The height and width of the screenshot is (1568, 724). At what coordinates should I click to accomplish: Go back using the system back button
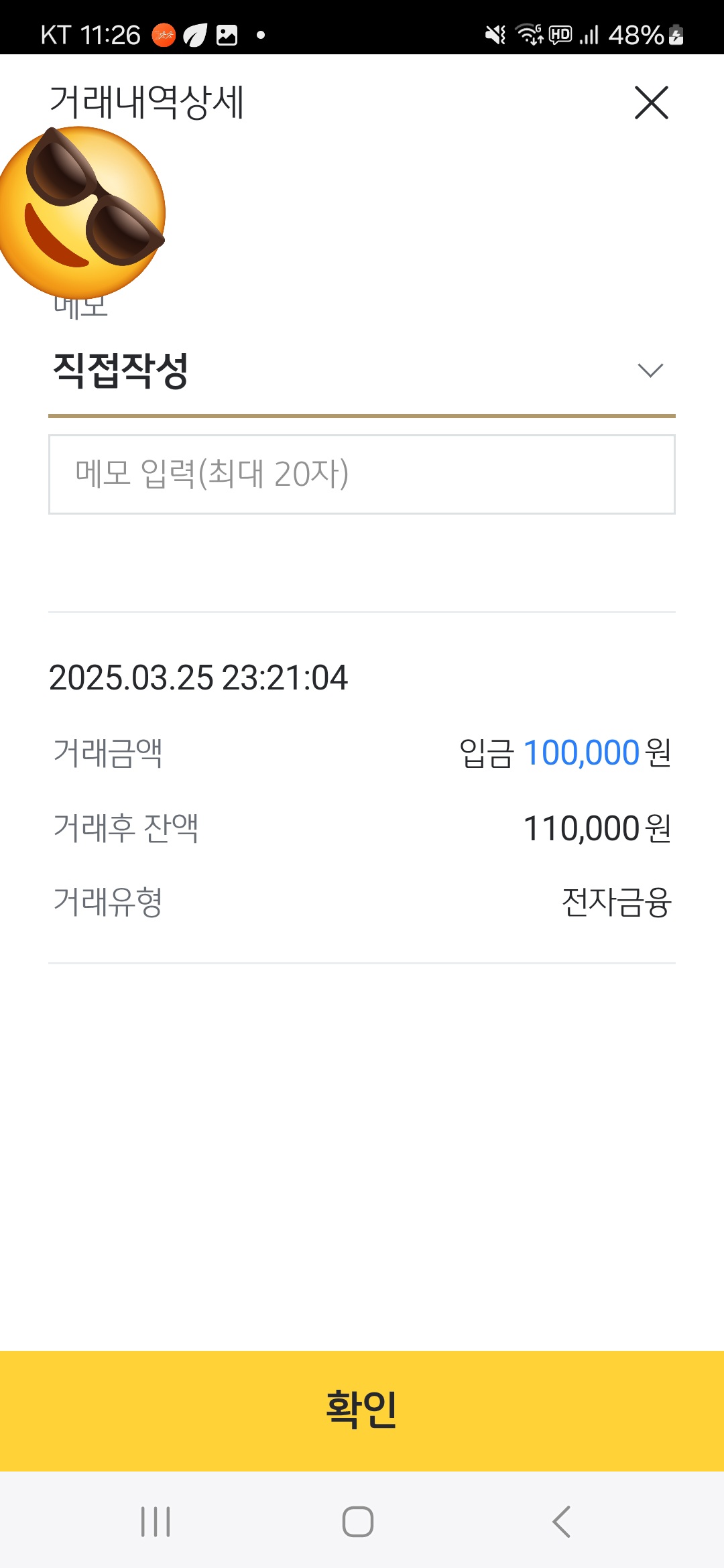click(x=562, y=1521)
